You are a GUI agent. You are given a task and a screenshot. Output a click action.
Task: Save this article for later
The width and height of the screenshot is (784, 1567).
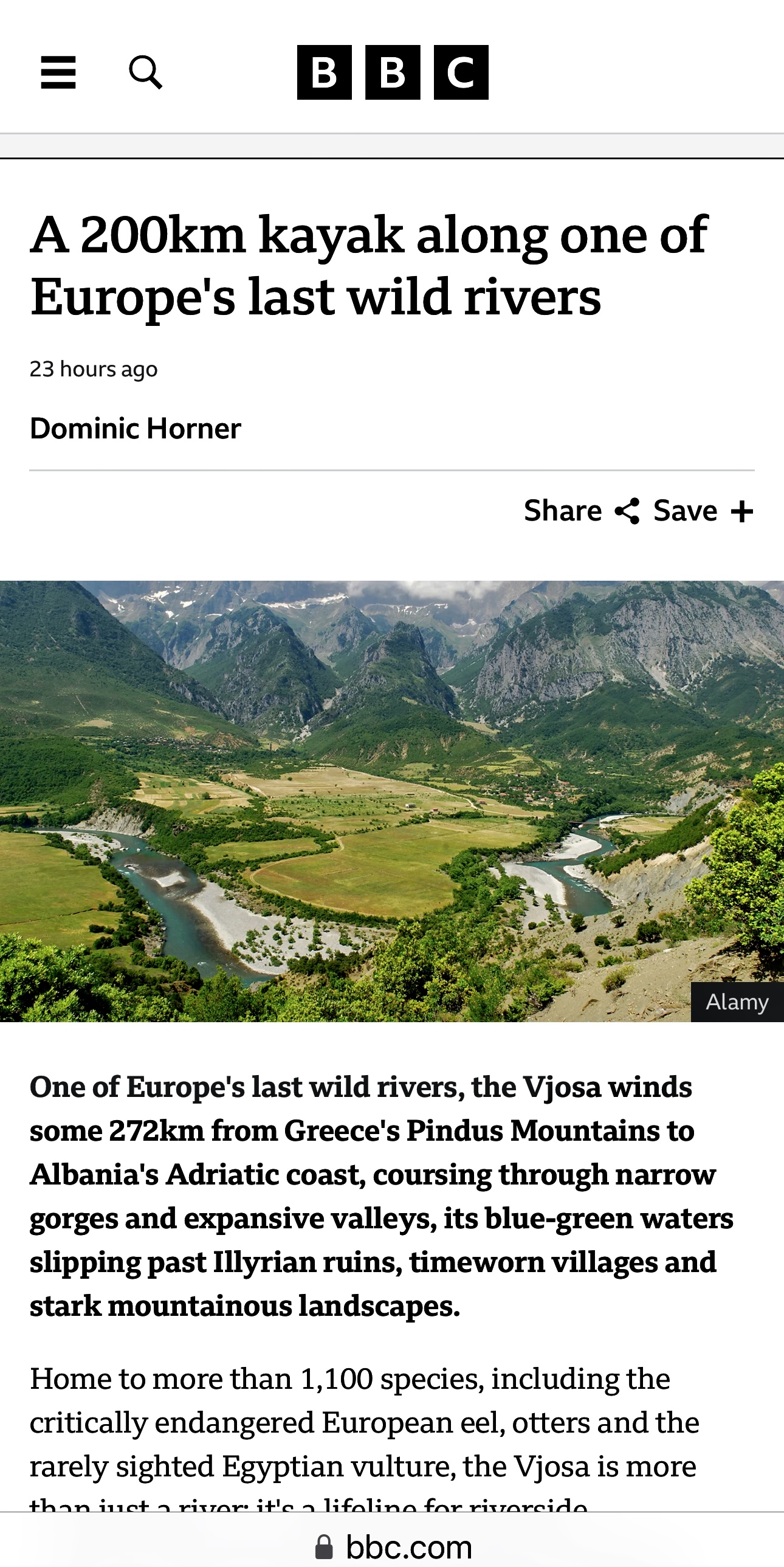pyautogui.click(x=703, y=511)
